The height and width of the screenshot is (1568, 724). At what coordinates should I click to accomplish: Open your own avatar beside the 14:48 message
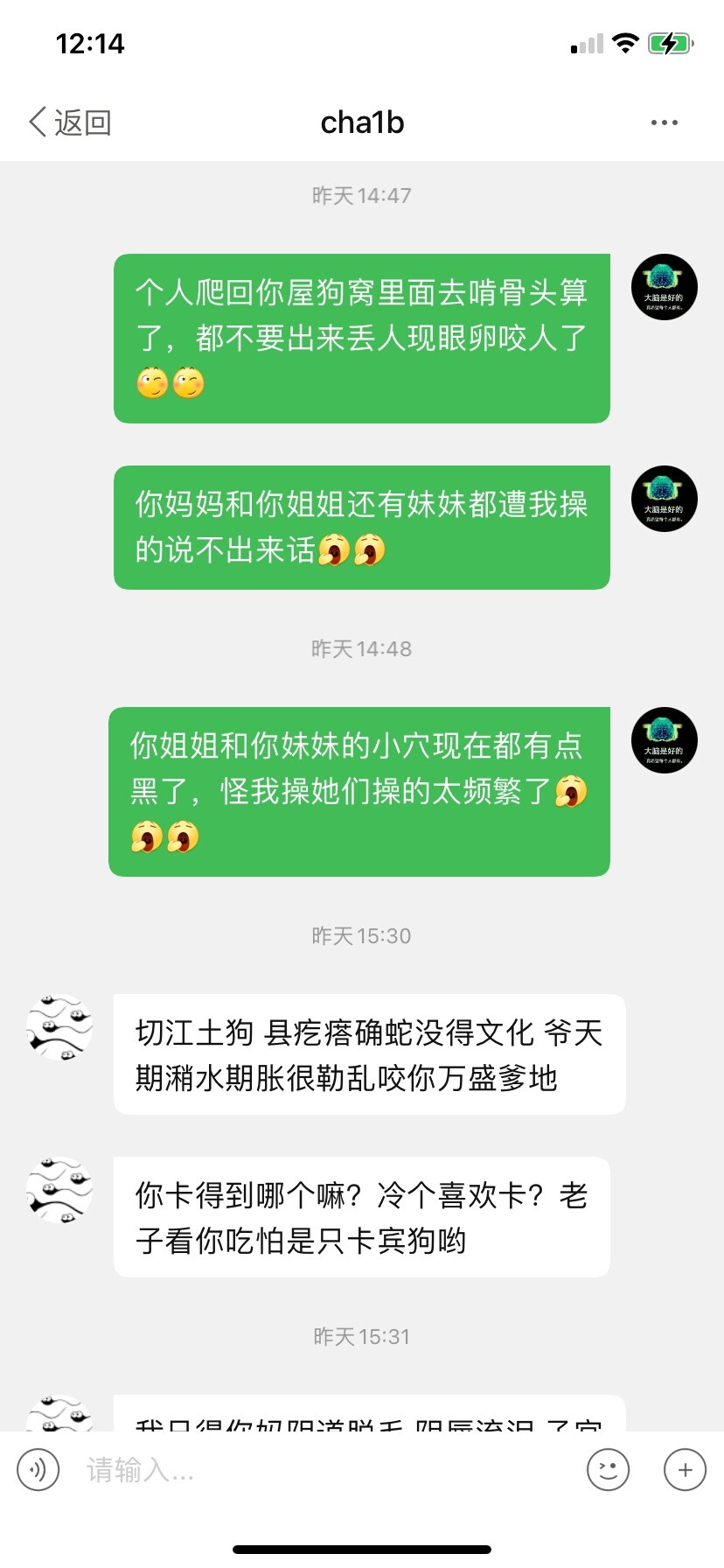coord(664,740)
